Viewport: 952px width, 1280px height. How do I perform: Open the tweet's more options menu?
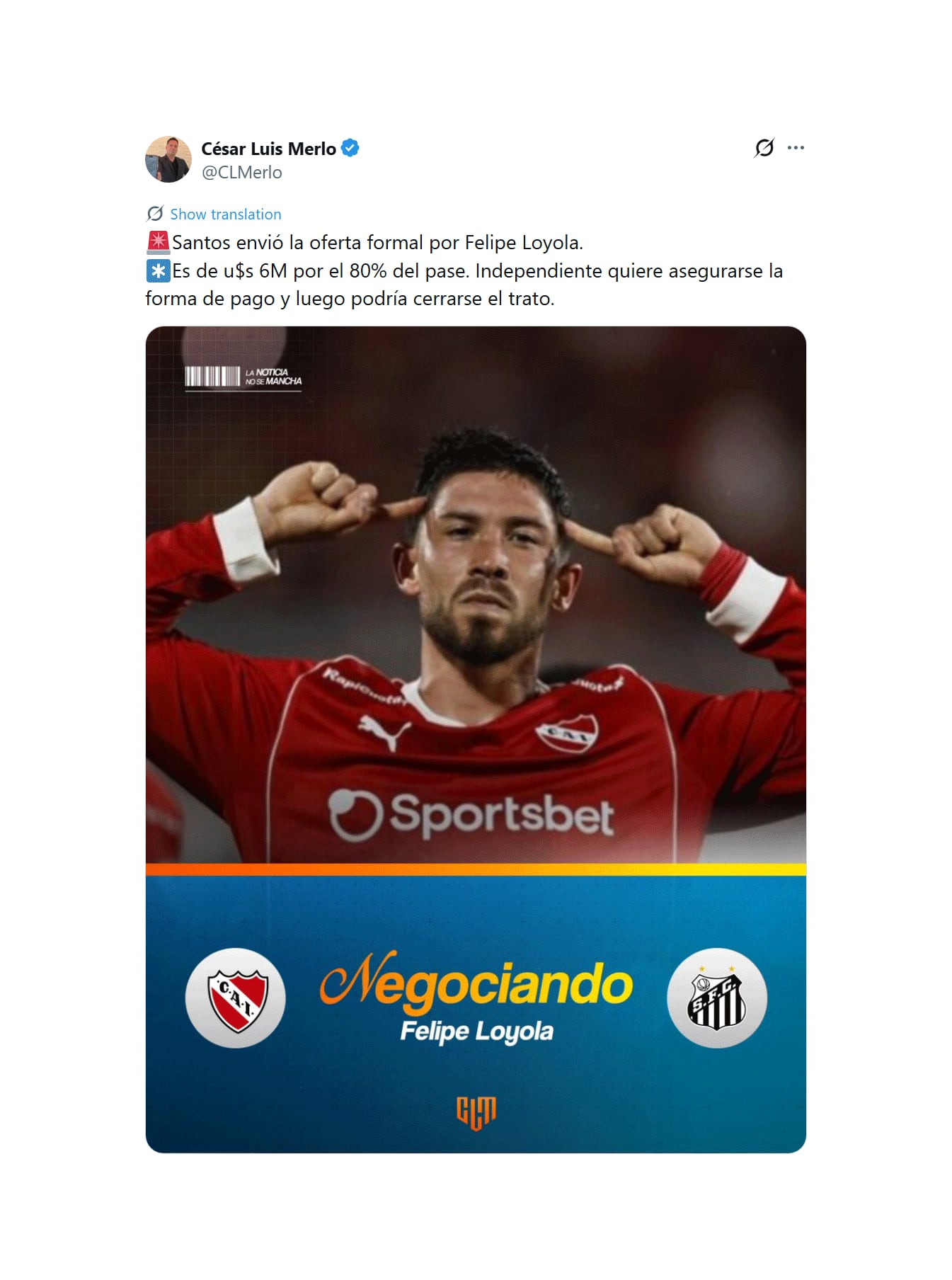(x=796, y=148)
